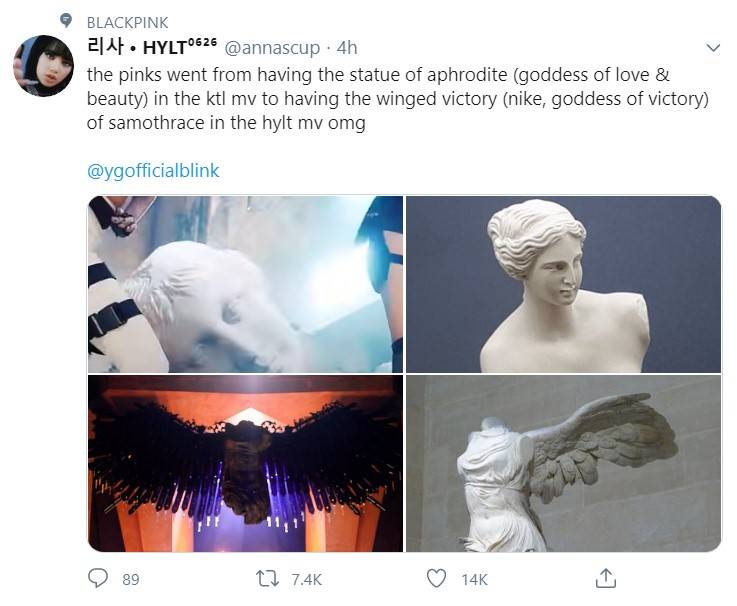
Task: Like the tweet with 14K likes
Action: click(437, 578)
